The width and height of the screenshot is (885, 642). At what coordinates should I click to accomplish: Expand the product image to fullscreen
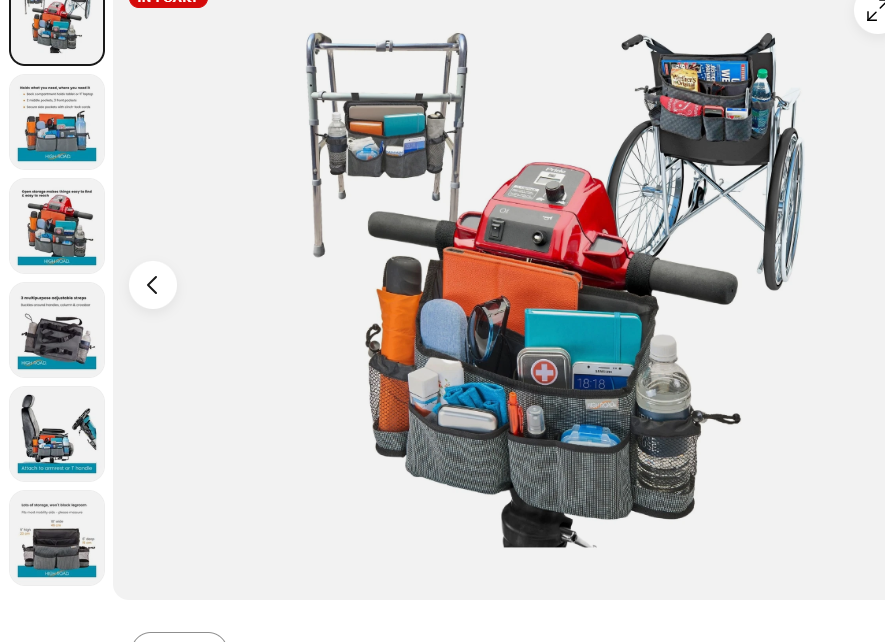tap(874, 10)
